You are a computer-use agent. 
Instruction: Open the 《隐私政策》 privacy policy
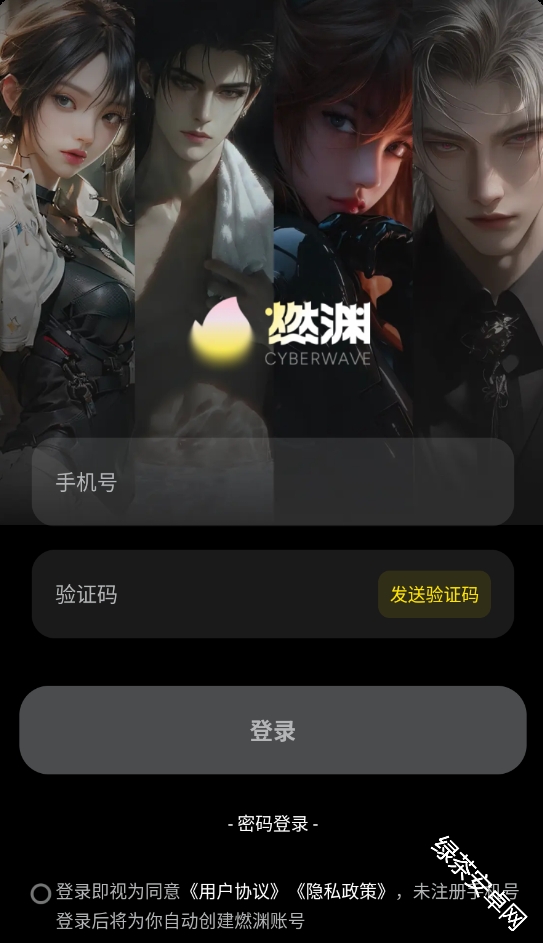click(341, 891)
